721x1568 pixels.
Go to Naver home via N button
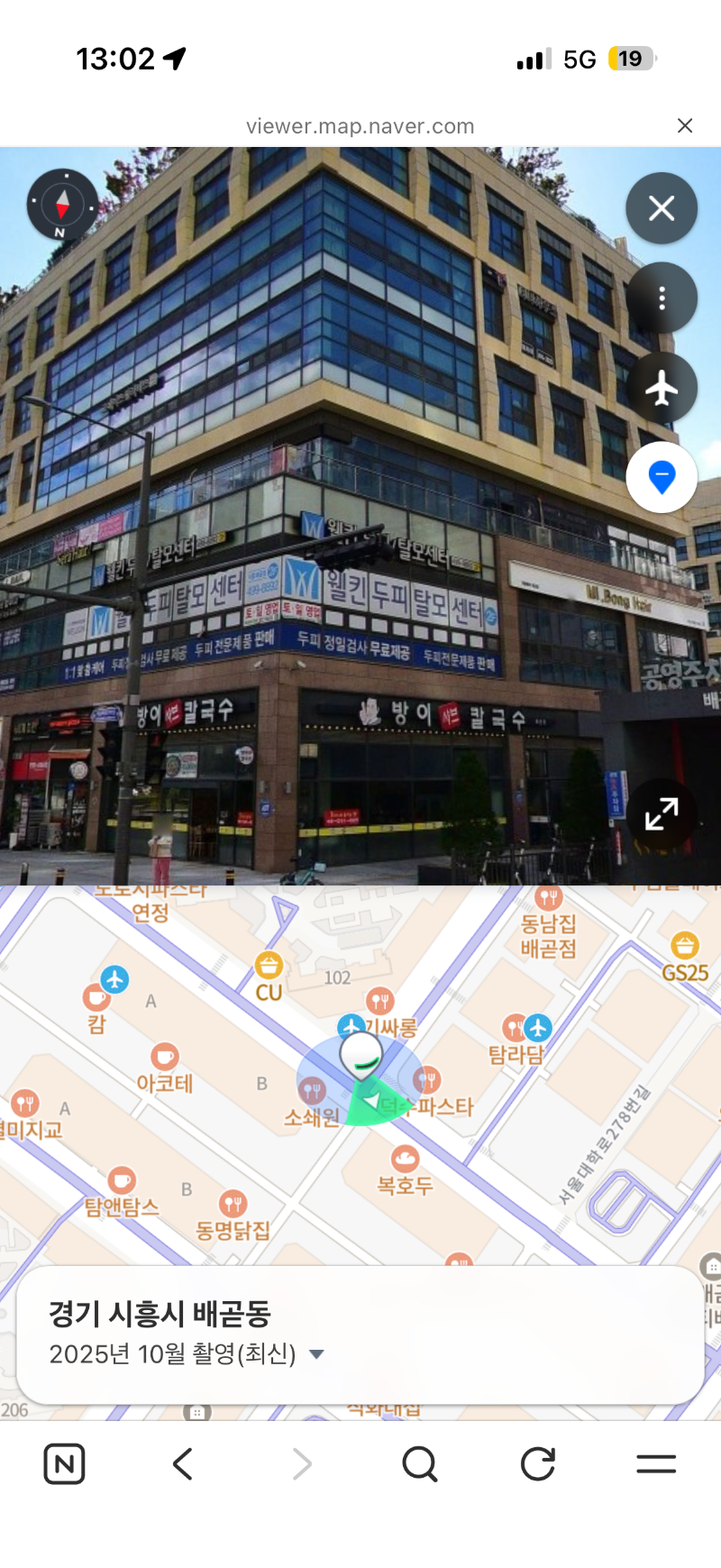pos(65,1463)
